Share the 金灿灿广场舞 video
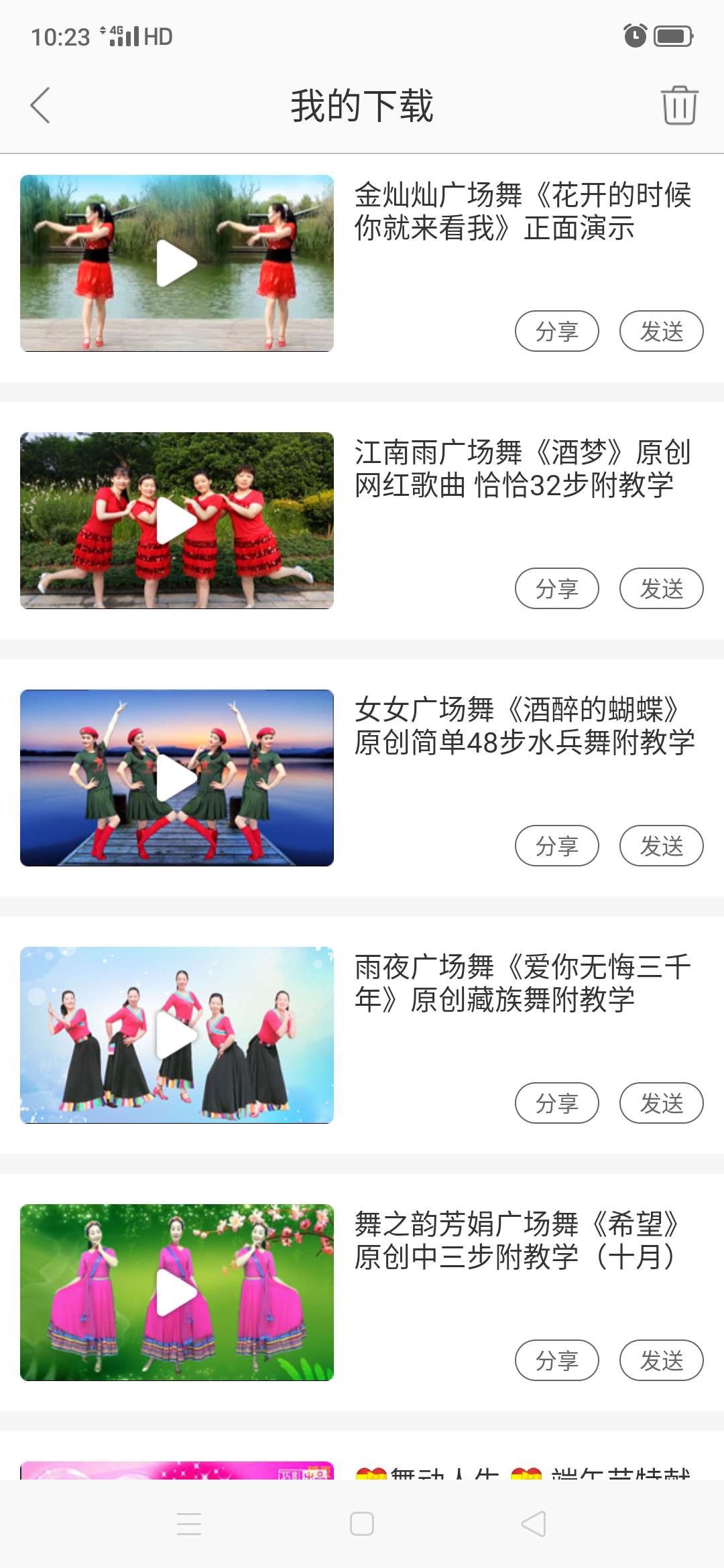The width and height of the screenshot is (724, 1568). [558, 330]
